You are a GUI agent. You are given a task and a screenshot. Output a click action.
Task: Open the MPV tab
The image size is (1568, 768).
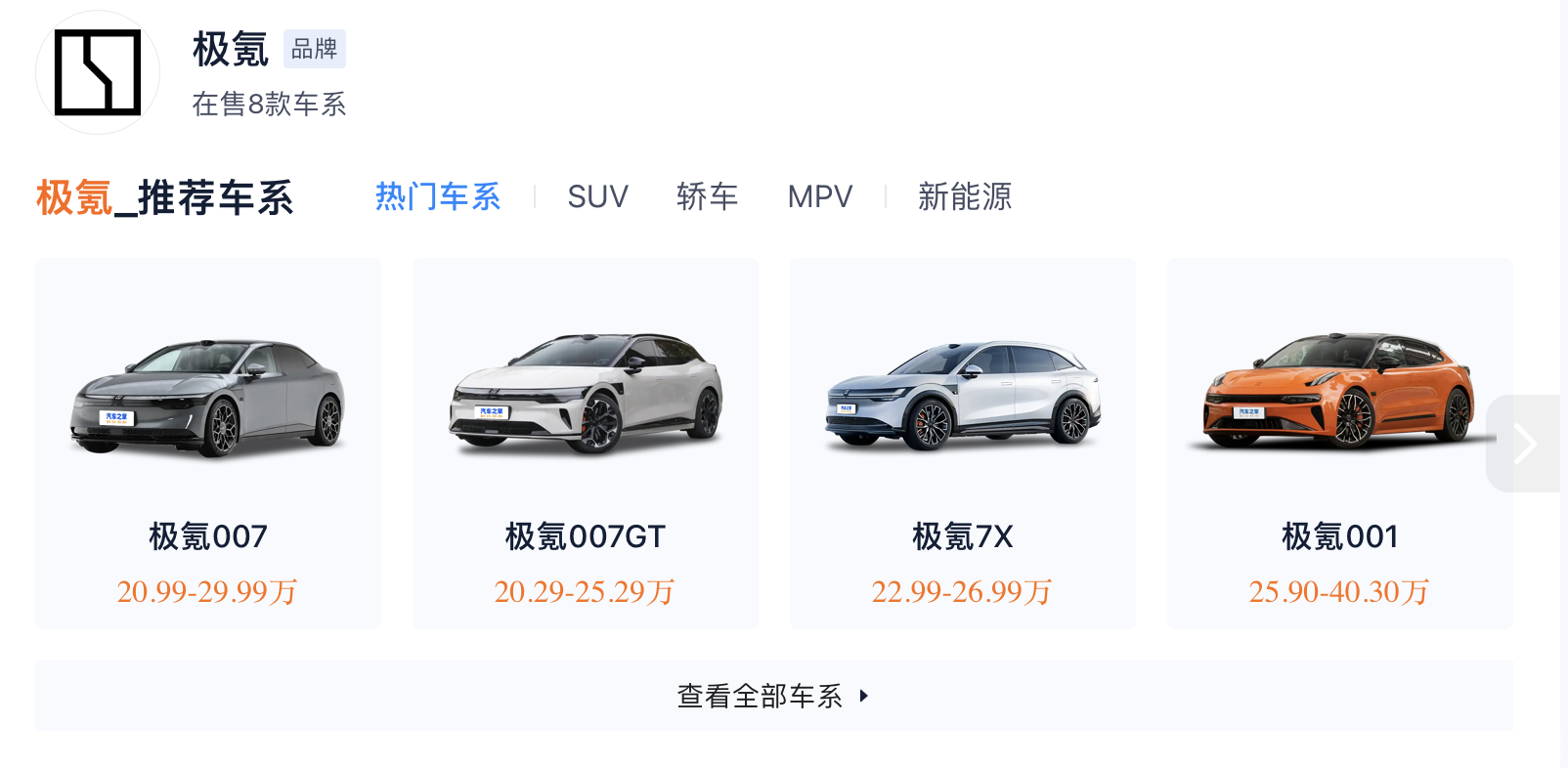coord(819,196)
